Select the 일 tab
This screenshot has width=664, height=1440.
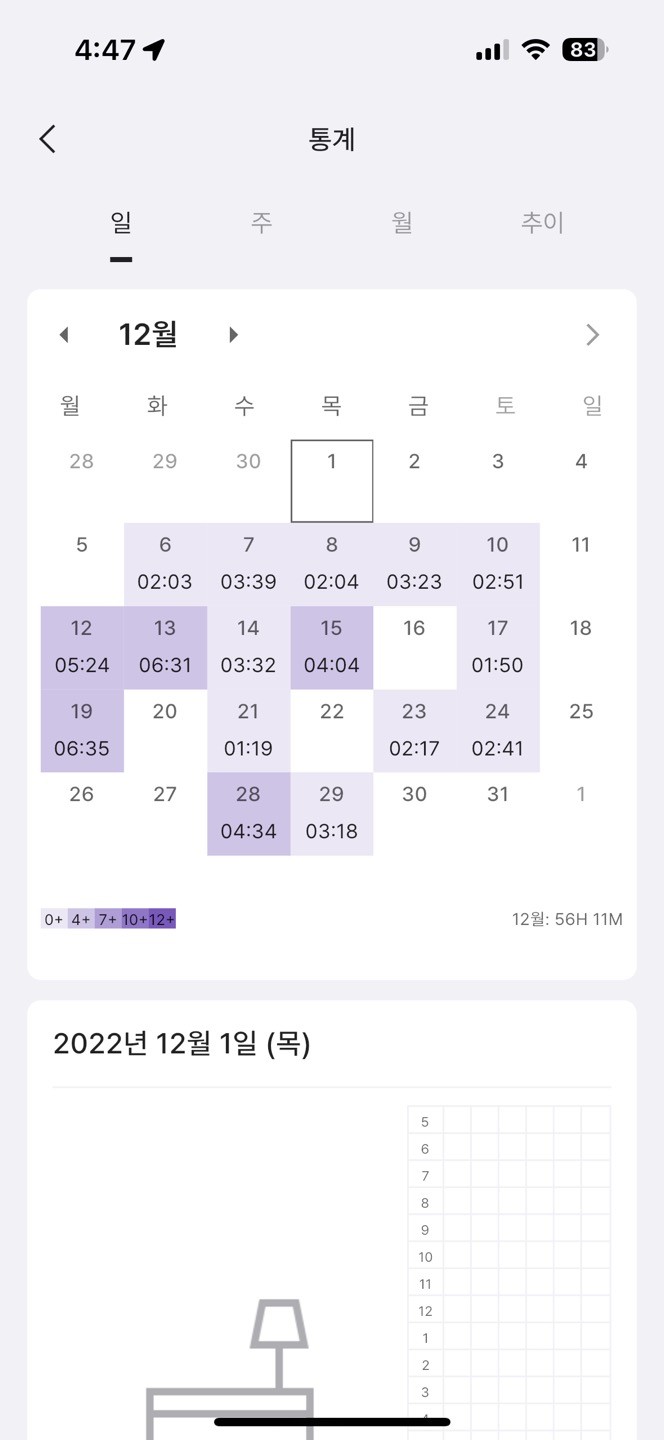121,222
